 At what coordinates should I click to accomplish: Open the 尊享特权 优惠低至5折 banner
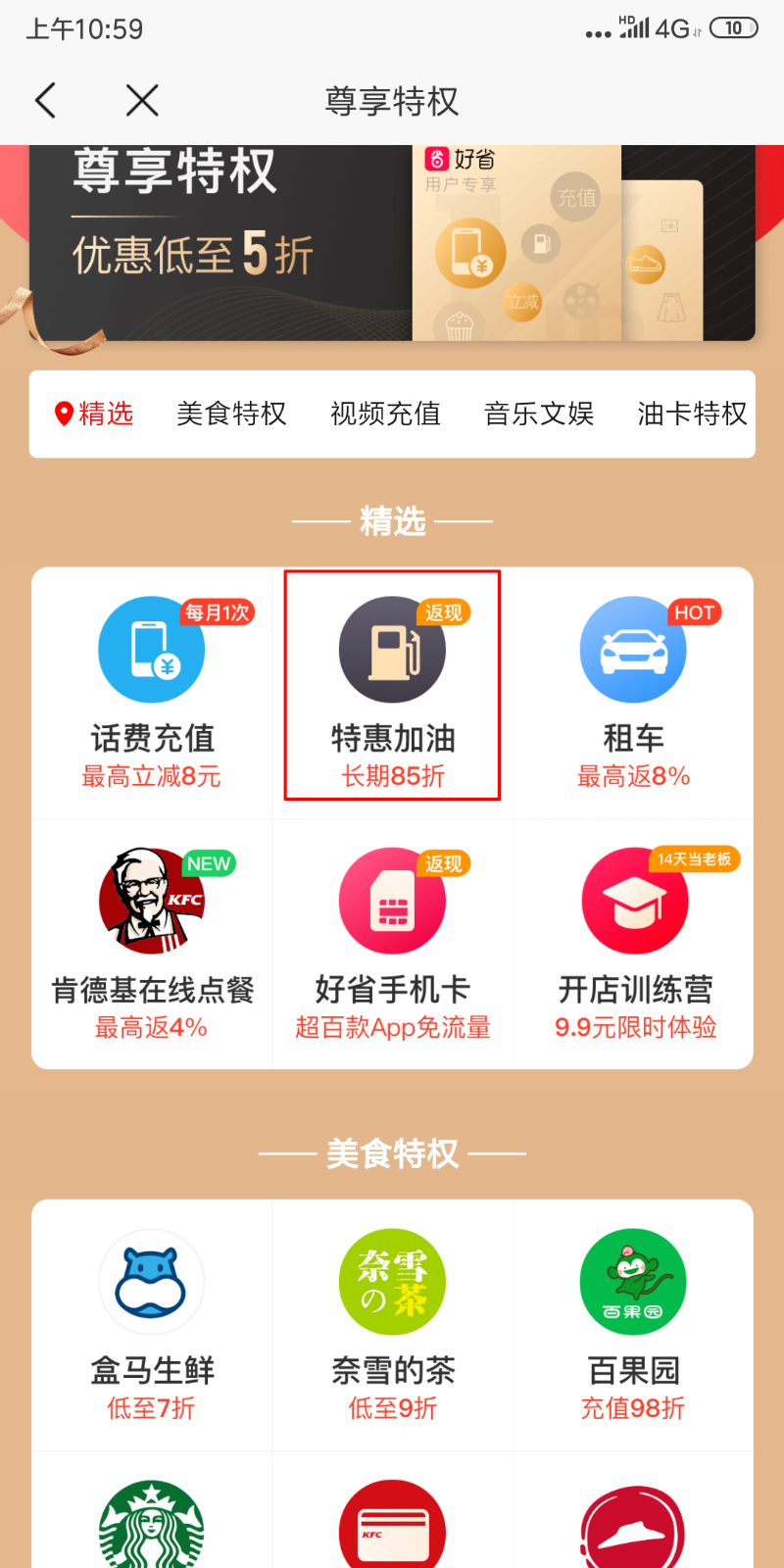[x=392, y=243]
